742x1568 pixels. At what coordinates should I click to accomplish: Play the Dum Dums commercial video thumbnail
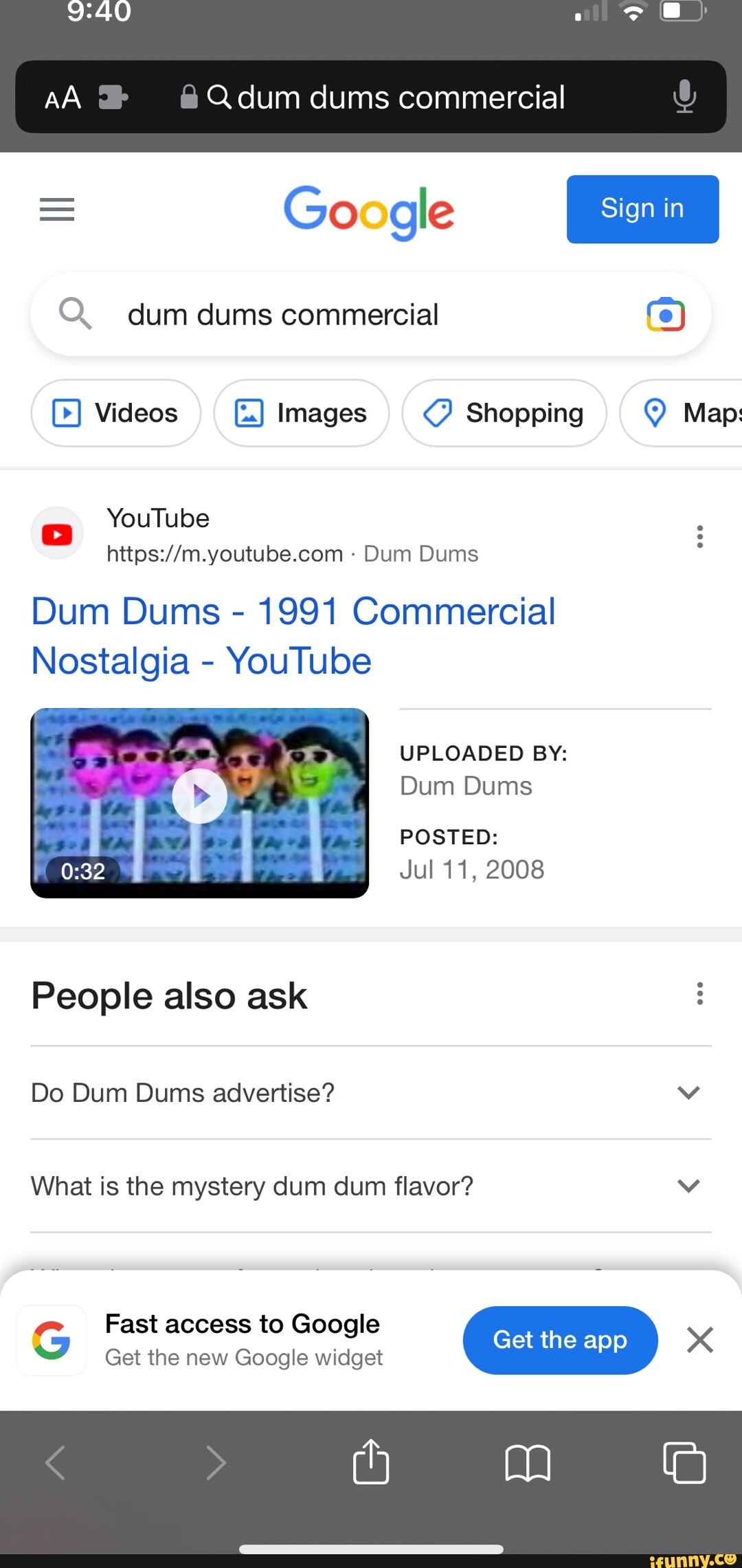(x=200, y=795)
